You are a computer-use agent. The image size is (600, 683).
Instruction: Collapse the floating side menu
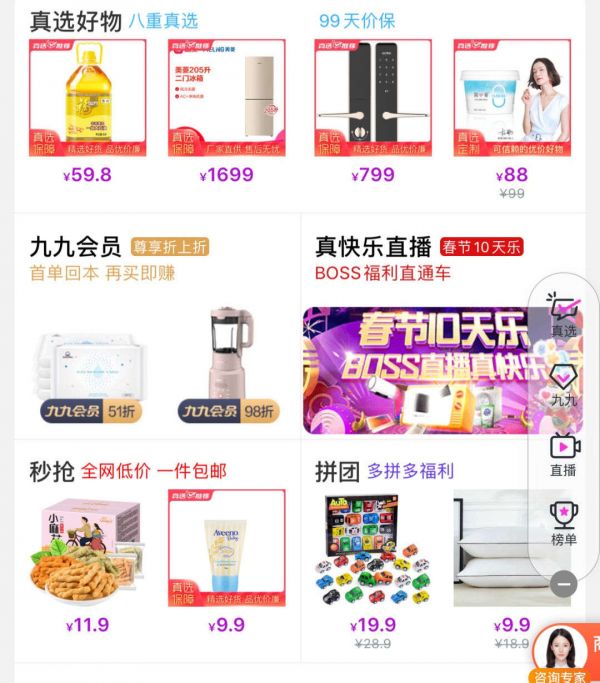[564, 583]
